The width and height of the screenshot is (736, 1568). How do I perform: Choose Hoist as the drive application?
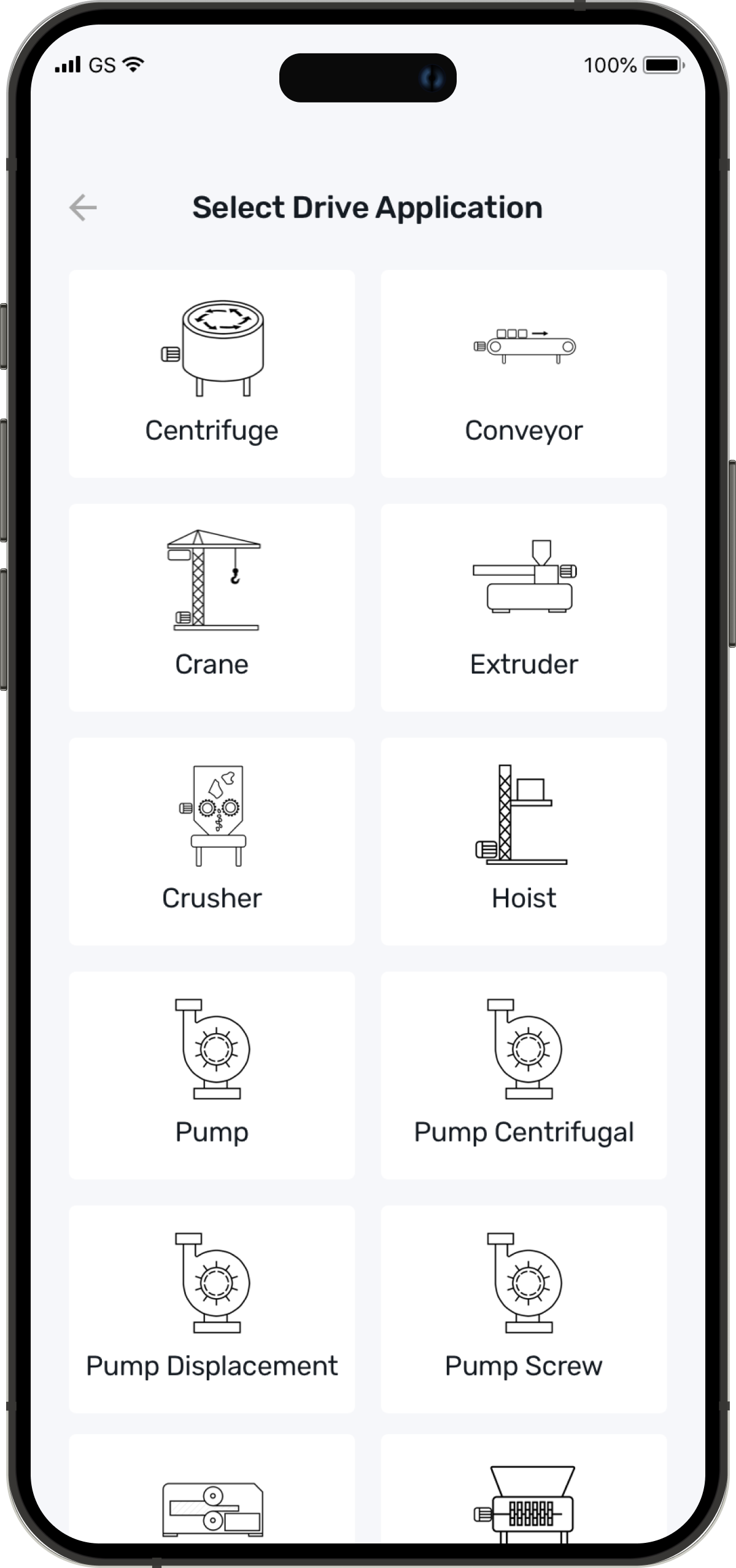(524, 841)
